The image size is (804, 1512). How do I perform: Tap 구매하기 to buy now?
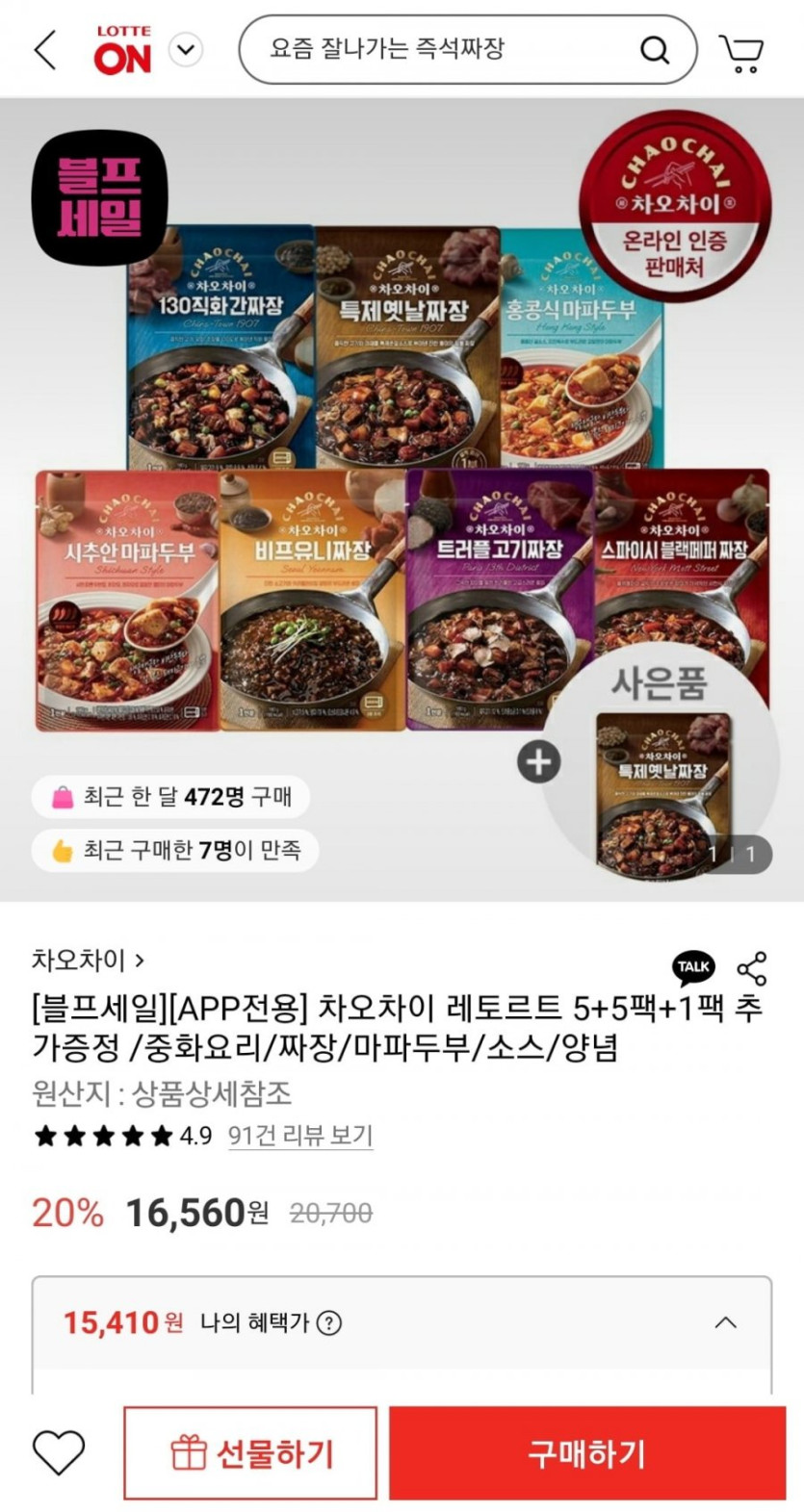click(586, 1452)
